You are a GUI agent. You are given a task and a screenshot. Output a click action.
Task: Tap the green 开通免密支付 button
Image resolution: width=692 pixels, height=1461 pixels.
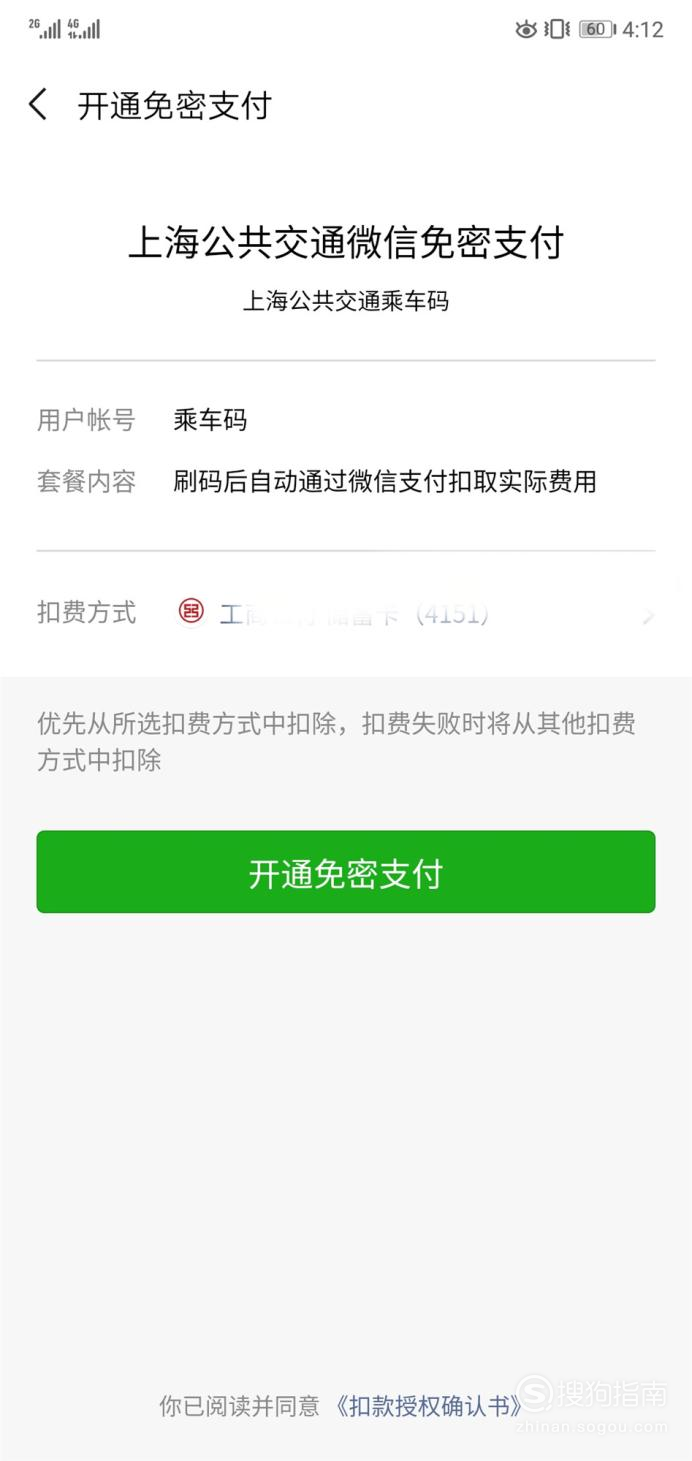[346, 872]
